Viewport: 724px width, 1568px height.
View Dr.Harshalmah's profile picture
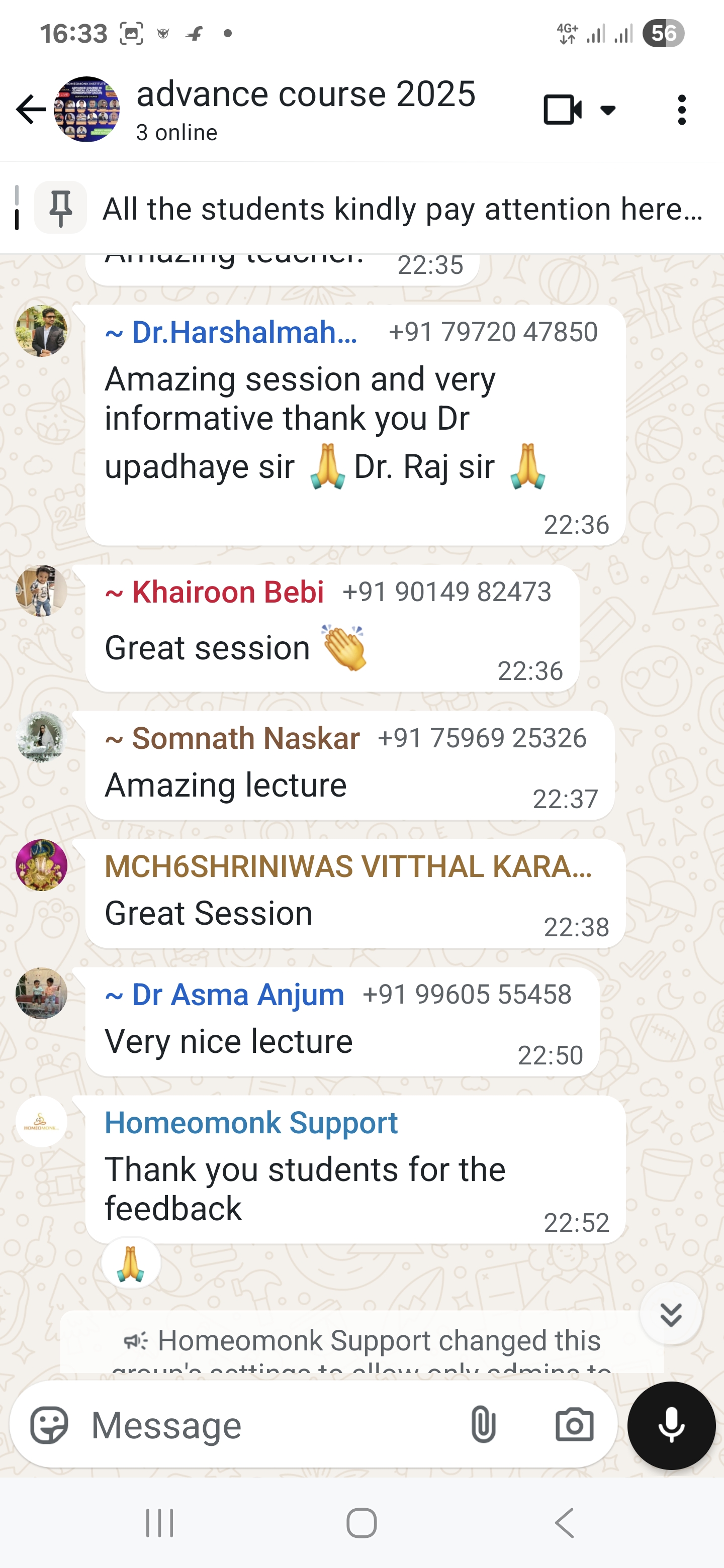(41, 331)
